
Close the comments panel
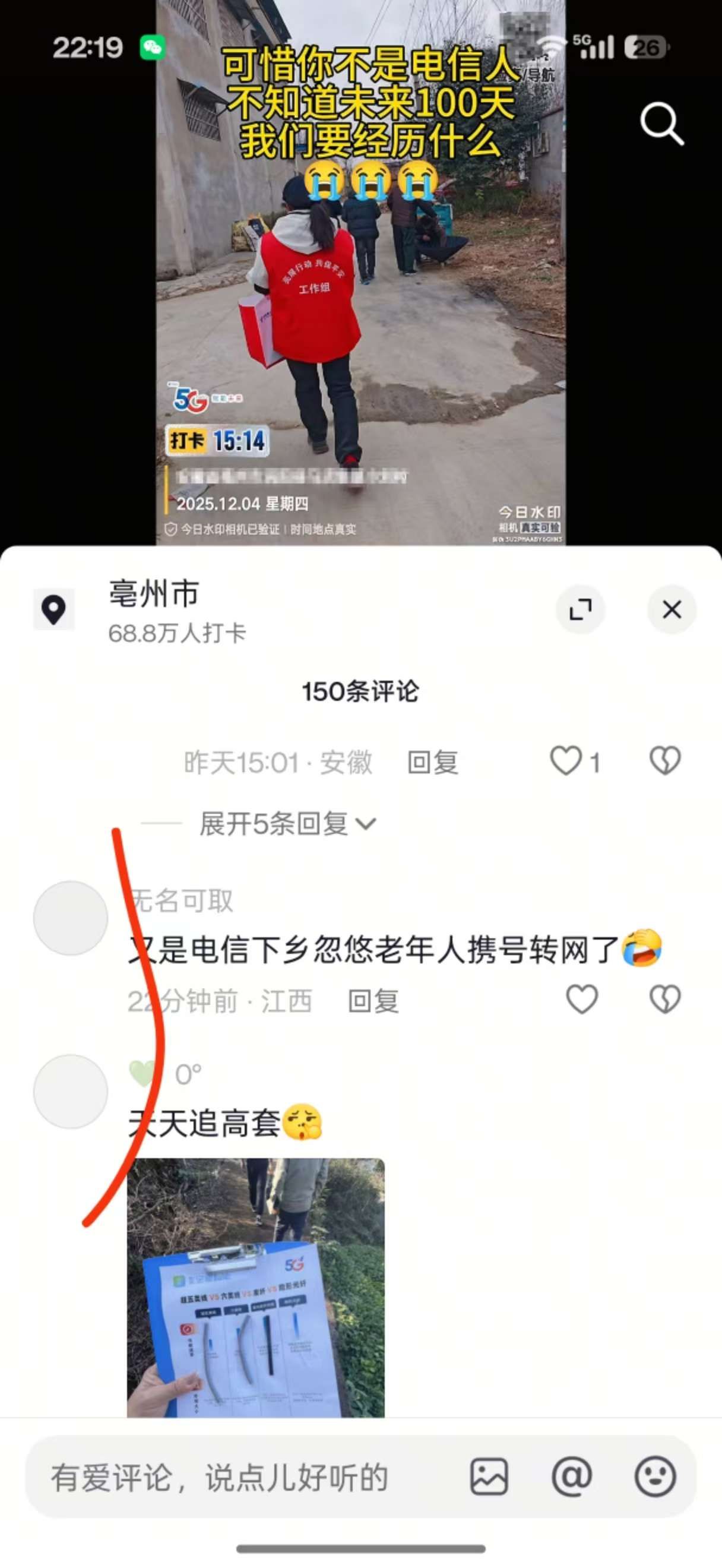[672, 609]
